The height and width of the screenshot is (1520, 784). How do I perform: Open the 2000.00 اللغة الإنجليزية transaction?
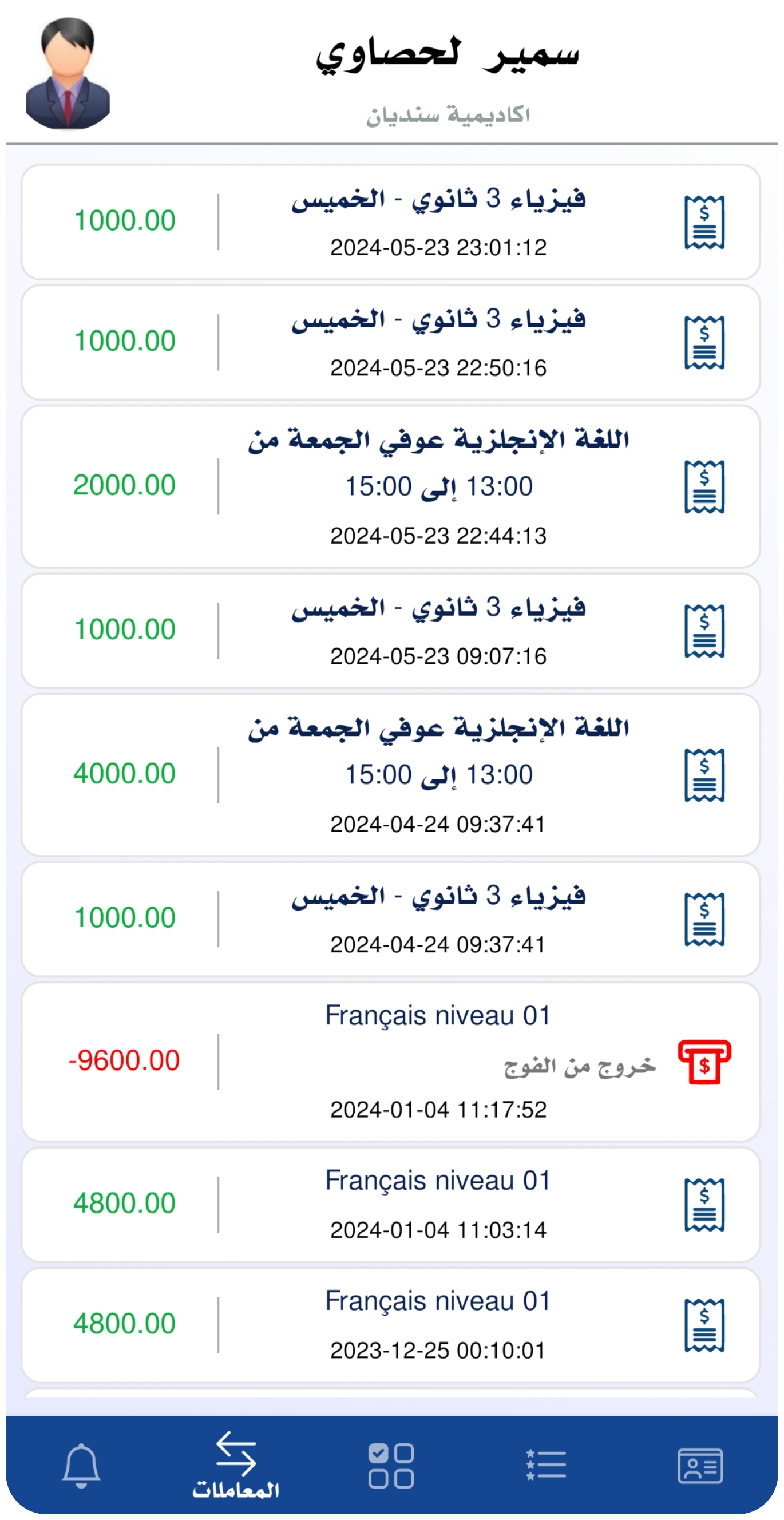click(x=390, y=486)
